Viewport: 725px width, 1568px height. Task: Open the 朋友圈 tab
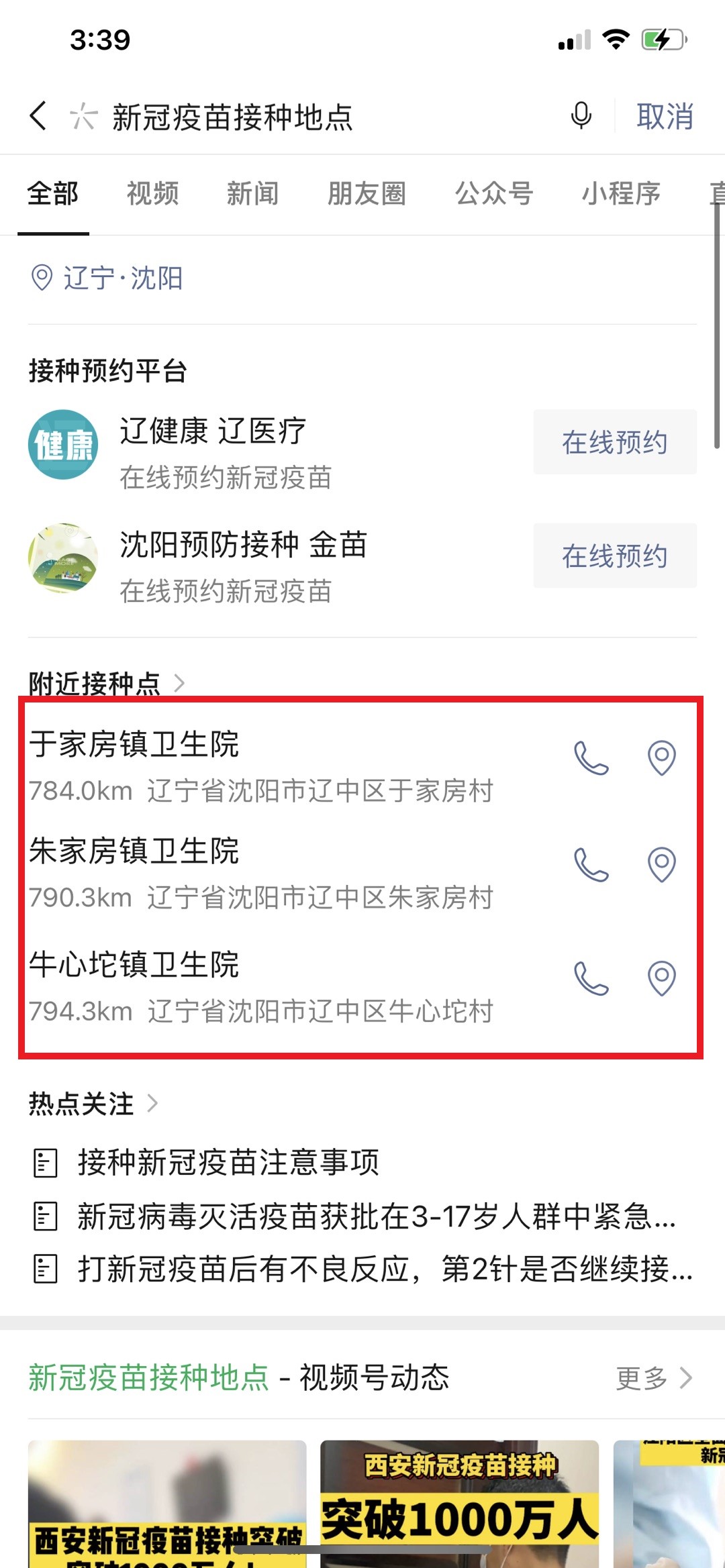(367, 194)
